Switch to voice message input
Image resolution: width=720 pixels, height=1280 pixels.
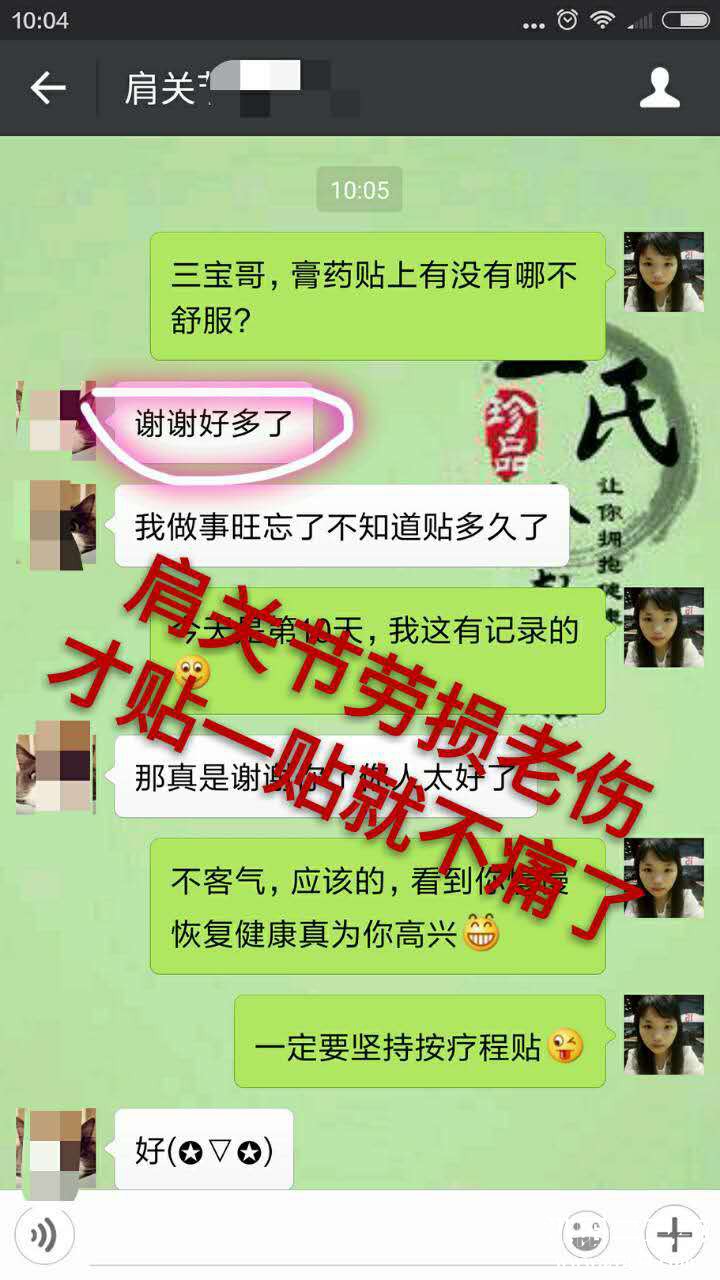point(44,1236)
